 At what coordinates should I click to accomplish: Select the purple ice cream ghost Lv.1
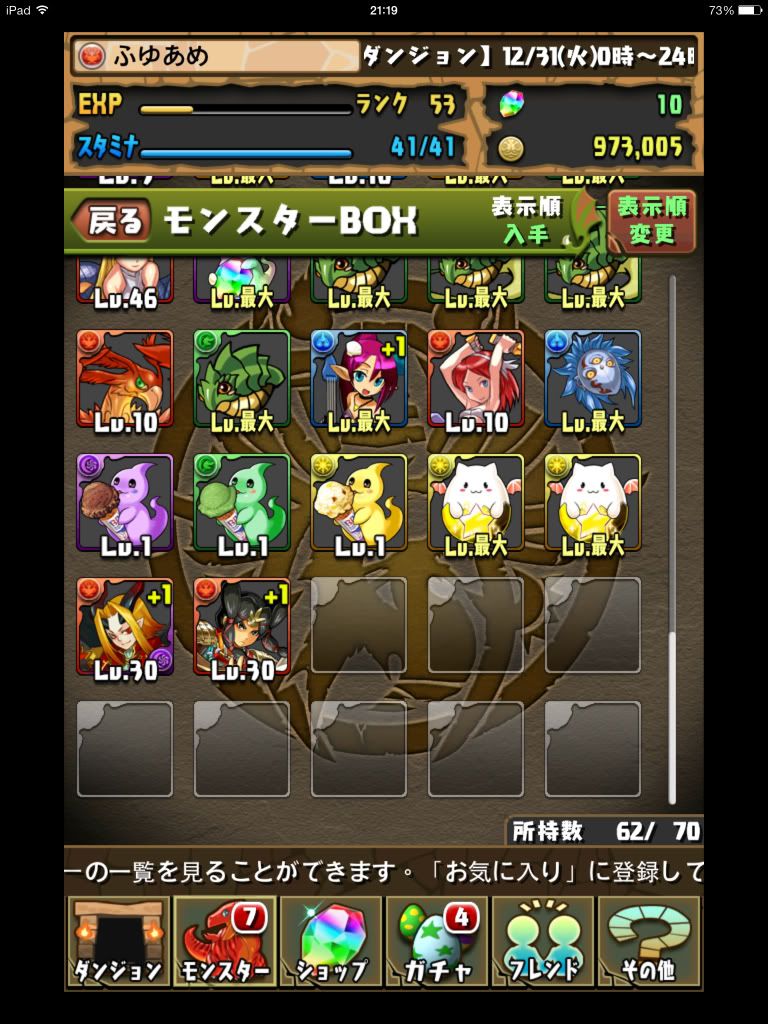(125, 503)
